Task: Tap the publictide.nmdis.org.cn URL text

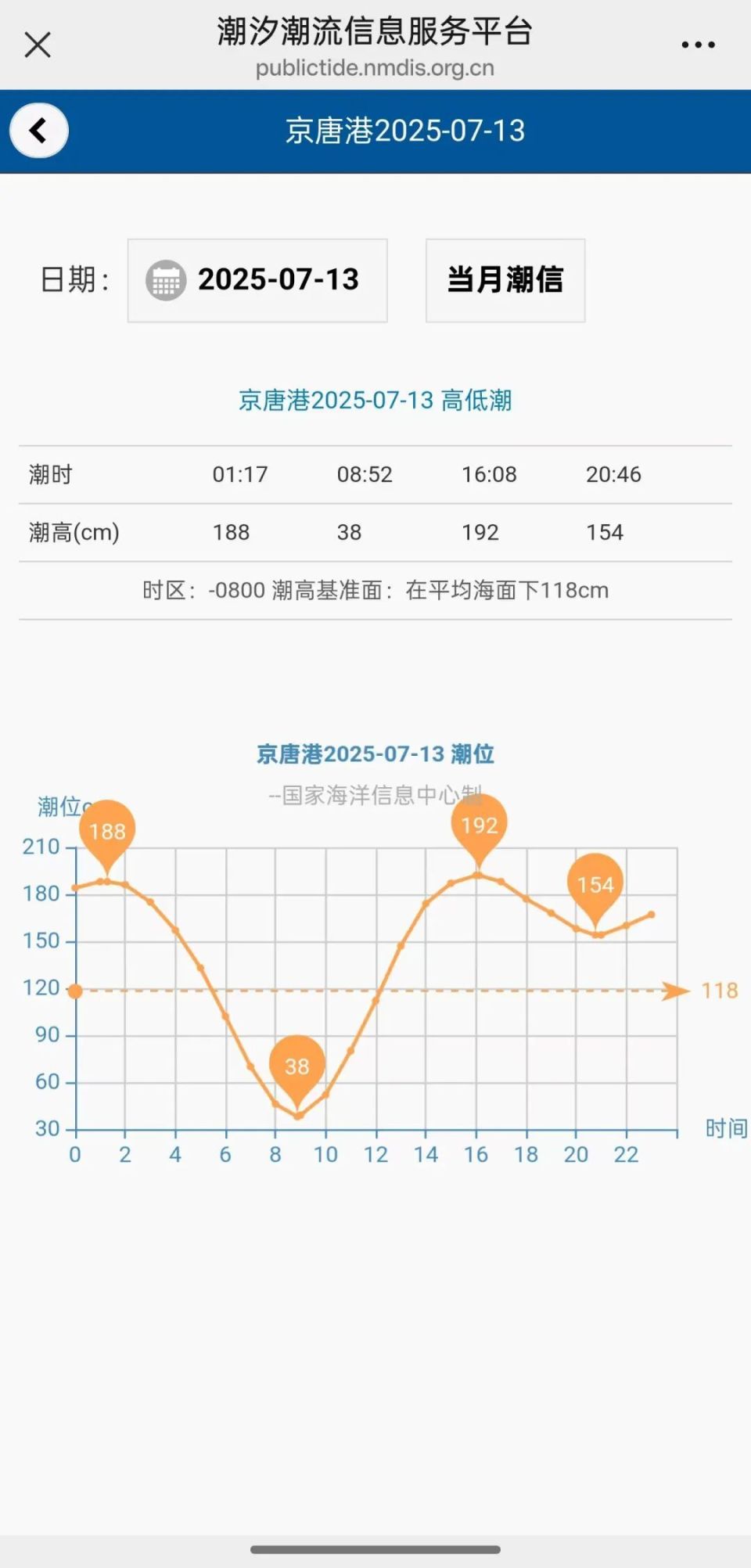Action: pos(375,68)
